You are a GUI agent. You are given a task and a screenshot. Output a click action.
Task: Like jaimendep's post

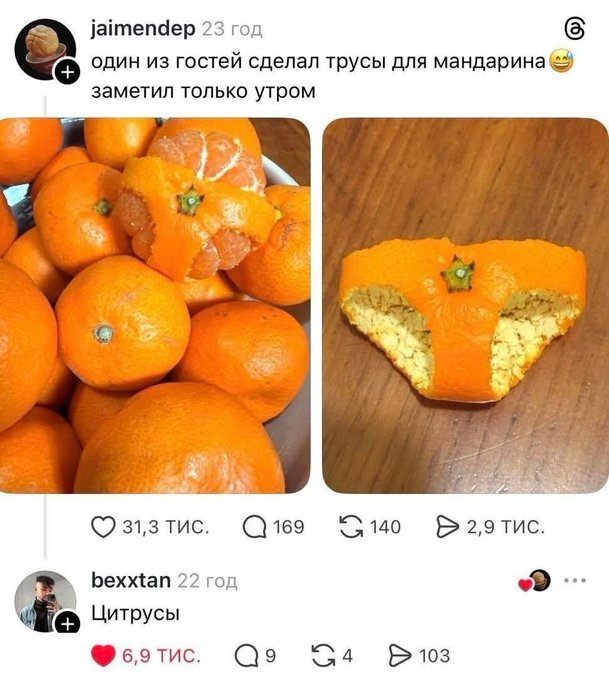click(x=103, y=527)
